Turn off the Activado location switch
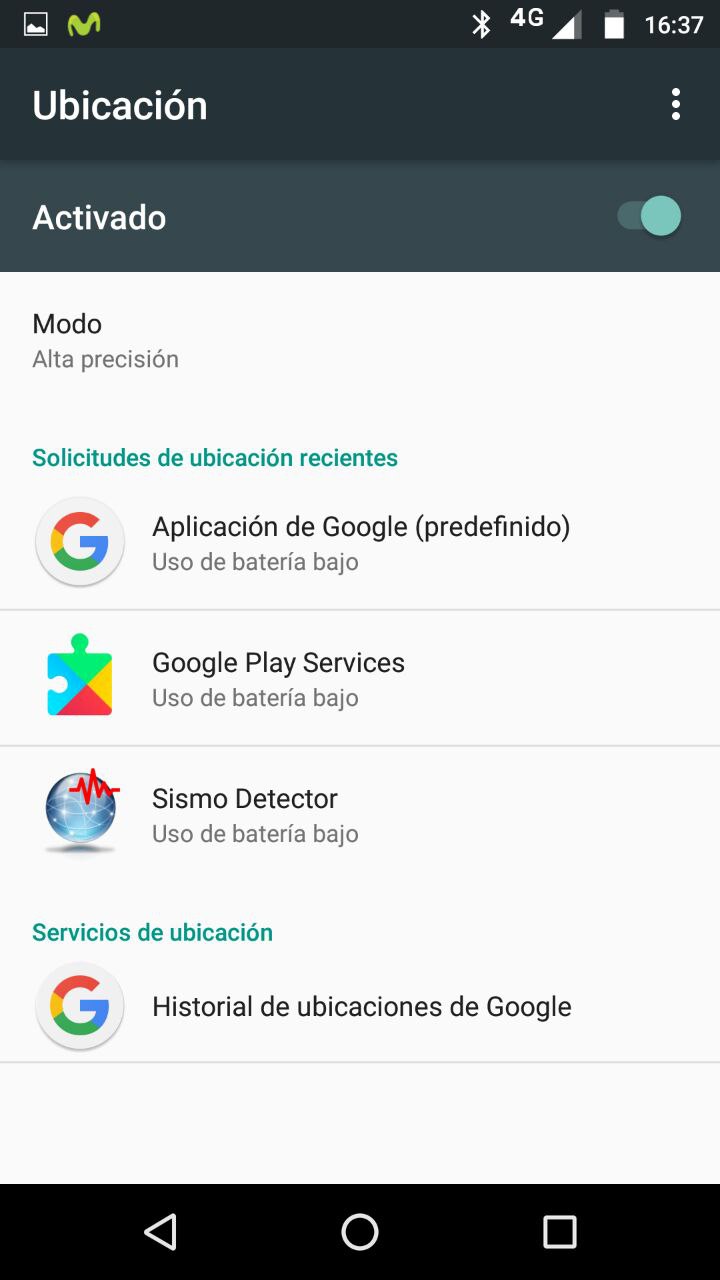 [650, 216]
